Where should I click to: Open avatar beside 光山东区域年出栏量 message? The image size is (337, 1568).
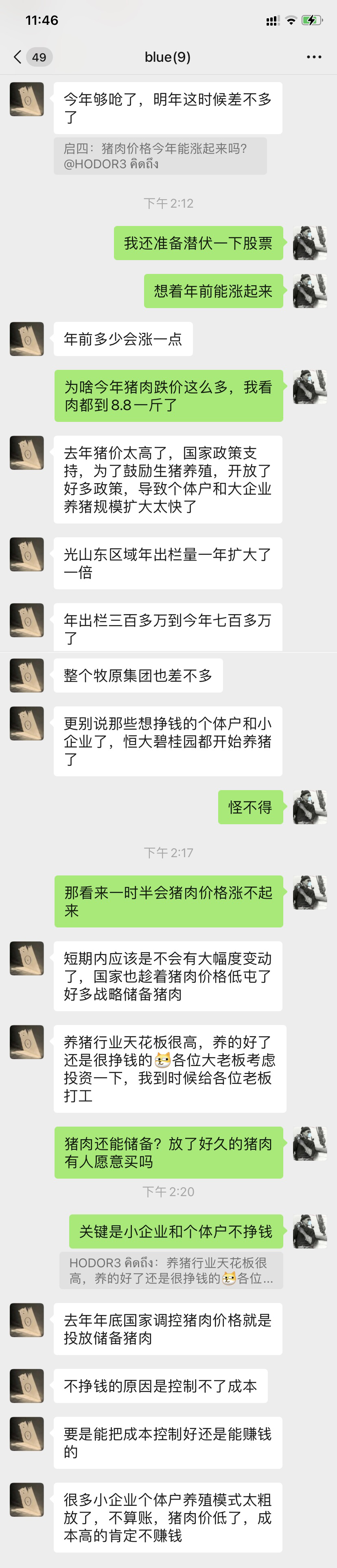point(27,554)
